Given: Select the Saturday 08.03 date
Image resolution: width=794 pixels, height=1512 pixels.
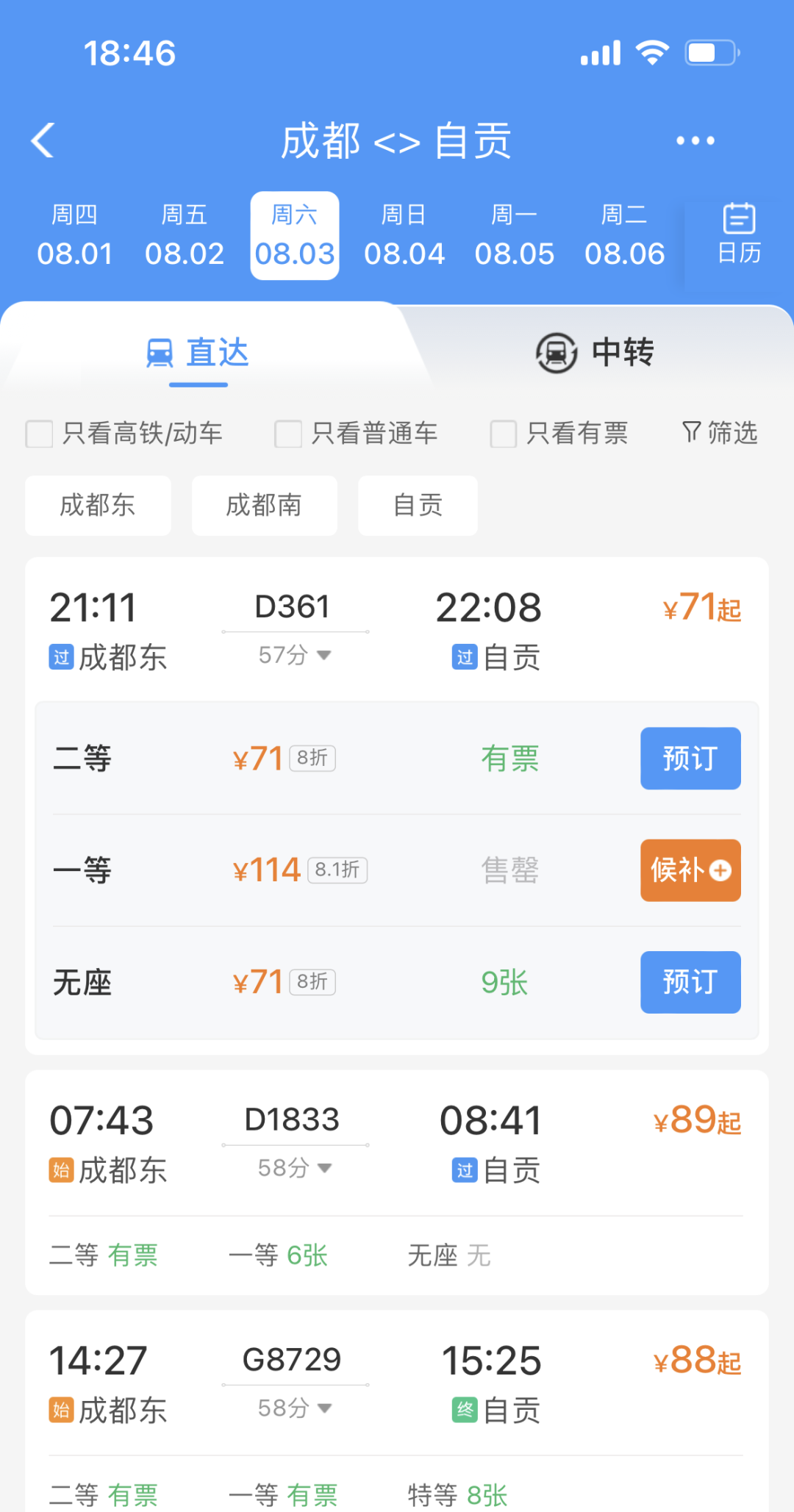Looking at the screenshot, I should click(294, 235).
